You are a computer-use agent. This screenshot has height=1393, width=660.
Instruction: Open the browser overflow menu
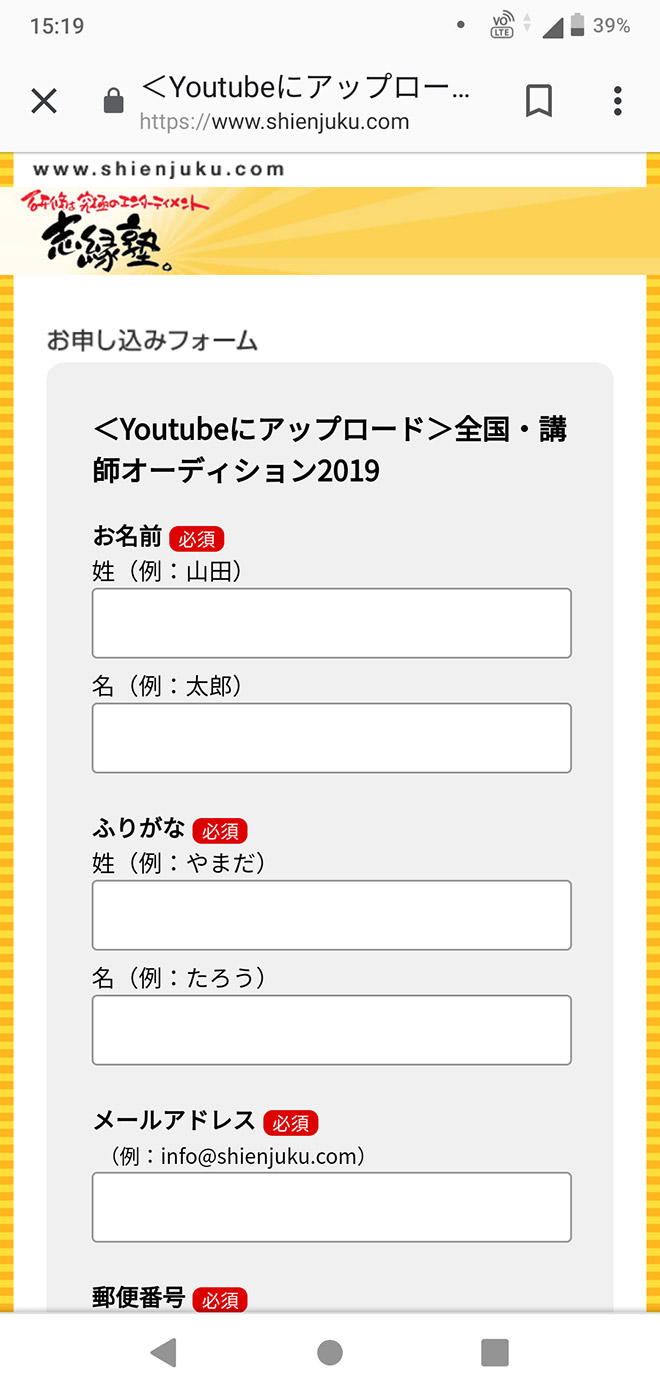[x=618, y=101]
